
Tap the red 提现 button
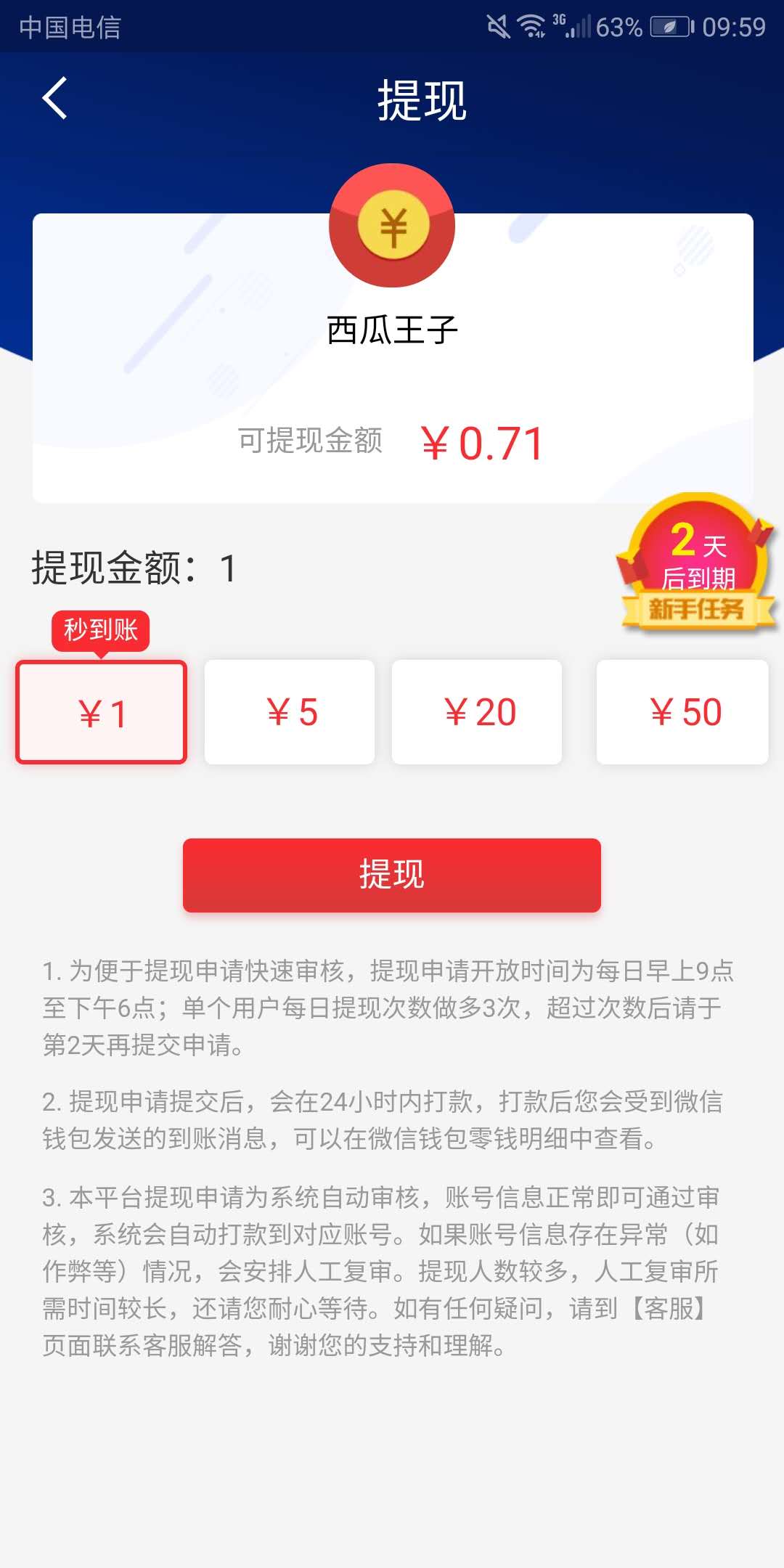tap(392, 875)
